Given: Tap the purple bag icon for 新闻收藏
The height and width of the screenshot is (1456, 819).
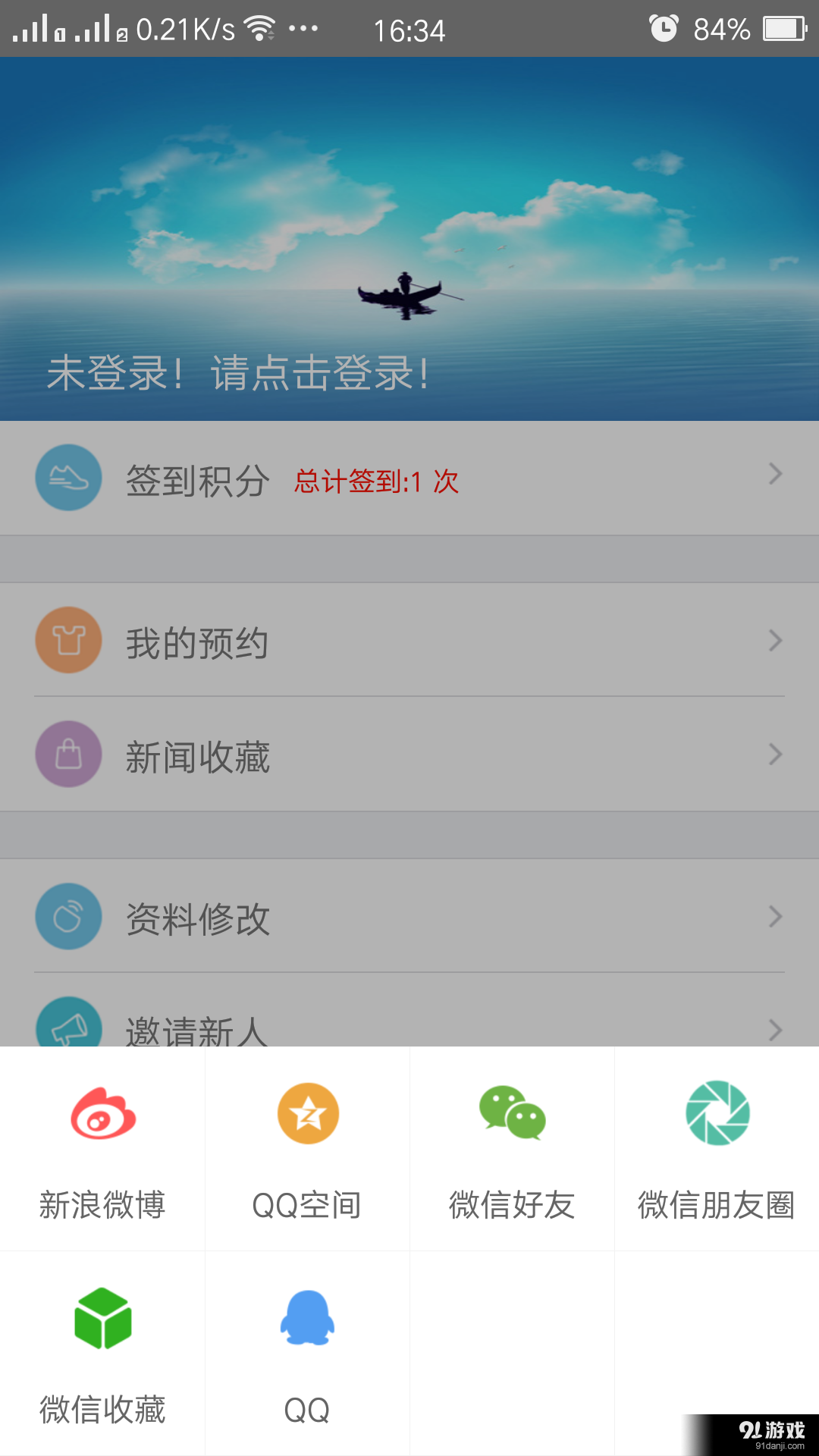Looking at the screenshot, I should (x=67, y=754).
